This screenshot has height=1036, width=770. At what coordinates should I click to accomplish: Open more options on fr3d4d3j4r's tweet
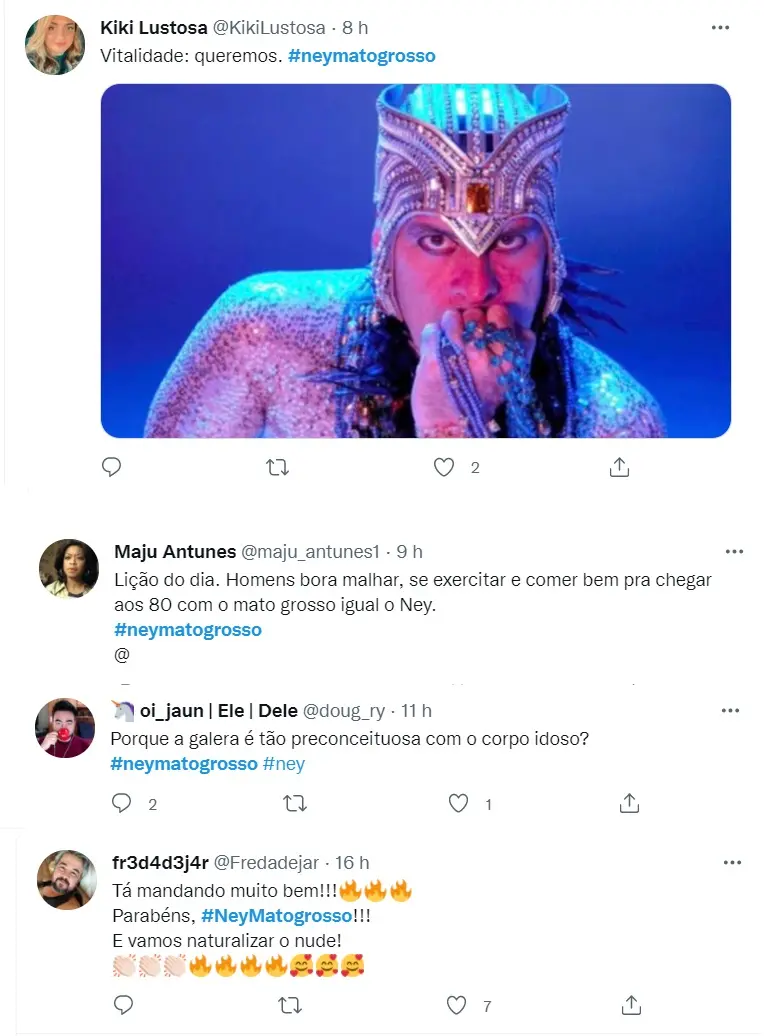(734, 862)
